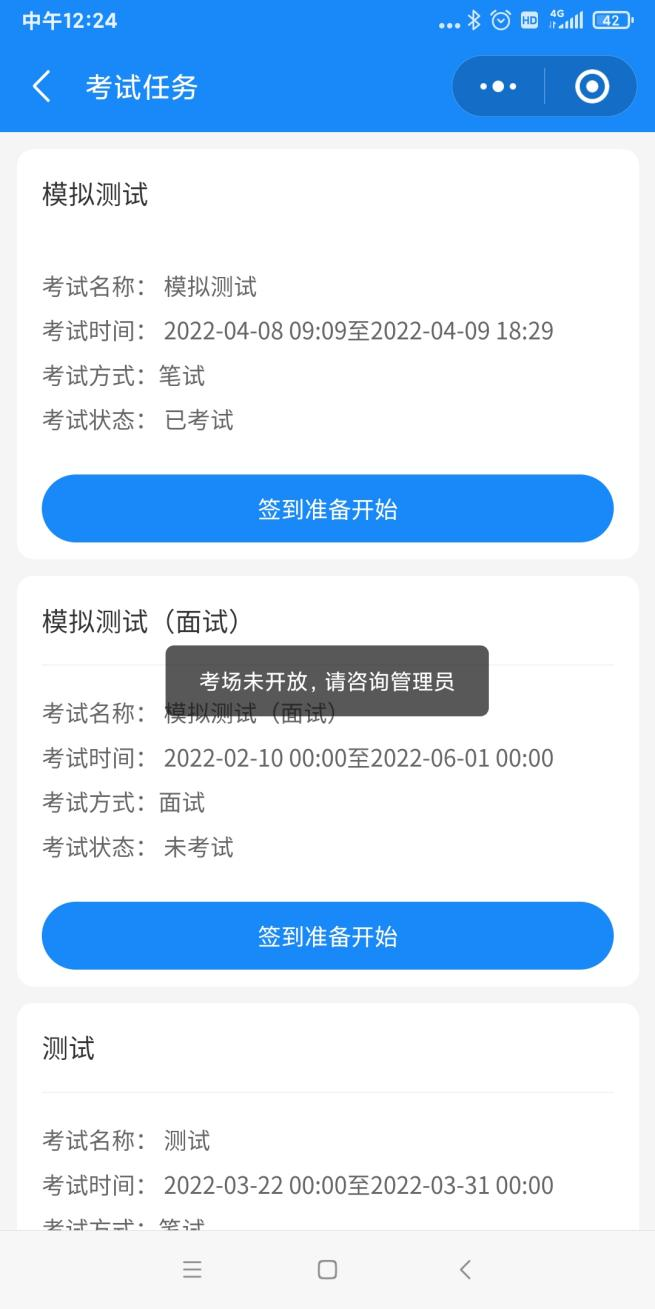Image resolution: width=655 pixels, height=1309 pixels.
Task: Tap the system home button
Action: click(x=327, y=1270)
